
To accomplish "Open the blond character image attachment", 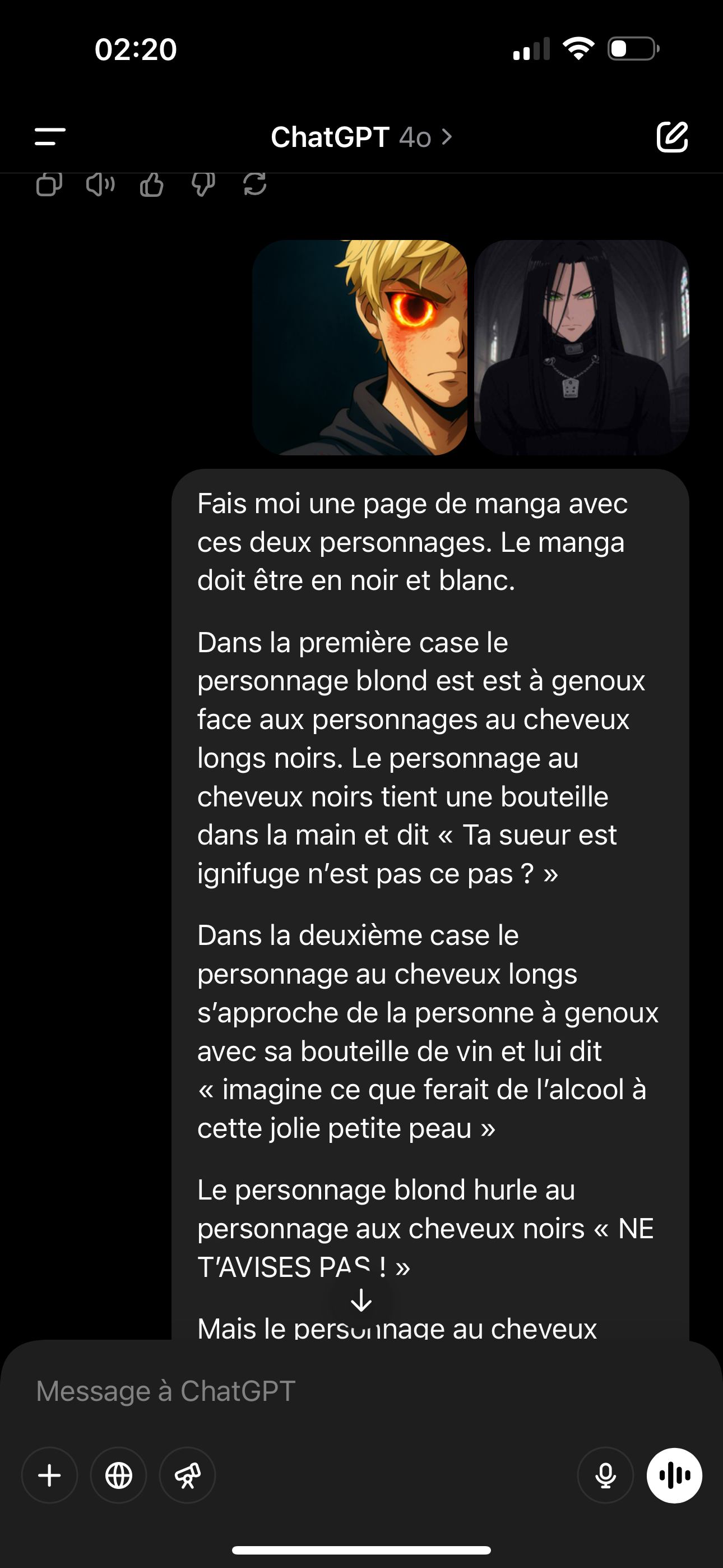I will coord(360,348).
